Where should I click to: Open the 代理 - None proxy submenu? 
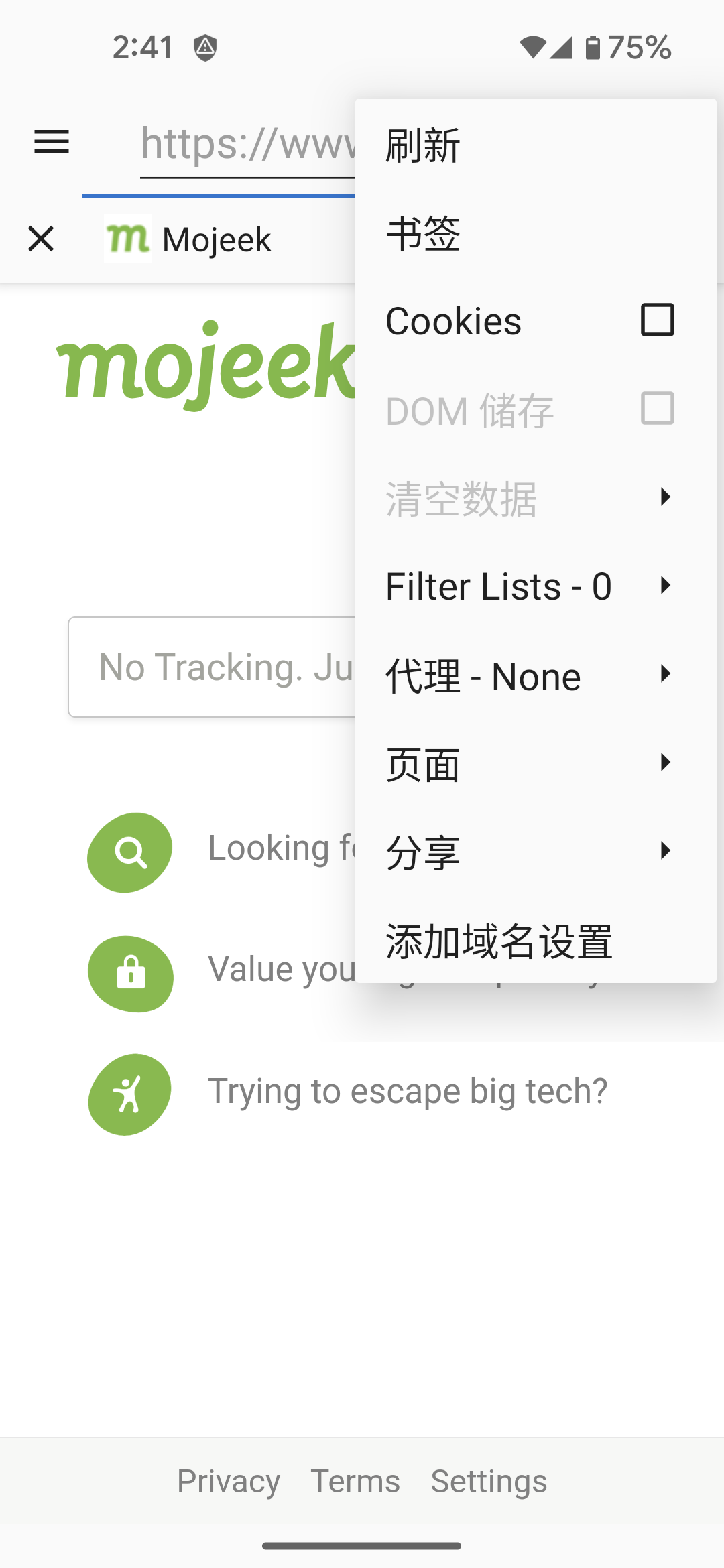[535, 675]
